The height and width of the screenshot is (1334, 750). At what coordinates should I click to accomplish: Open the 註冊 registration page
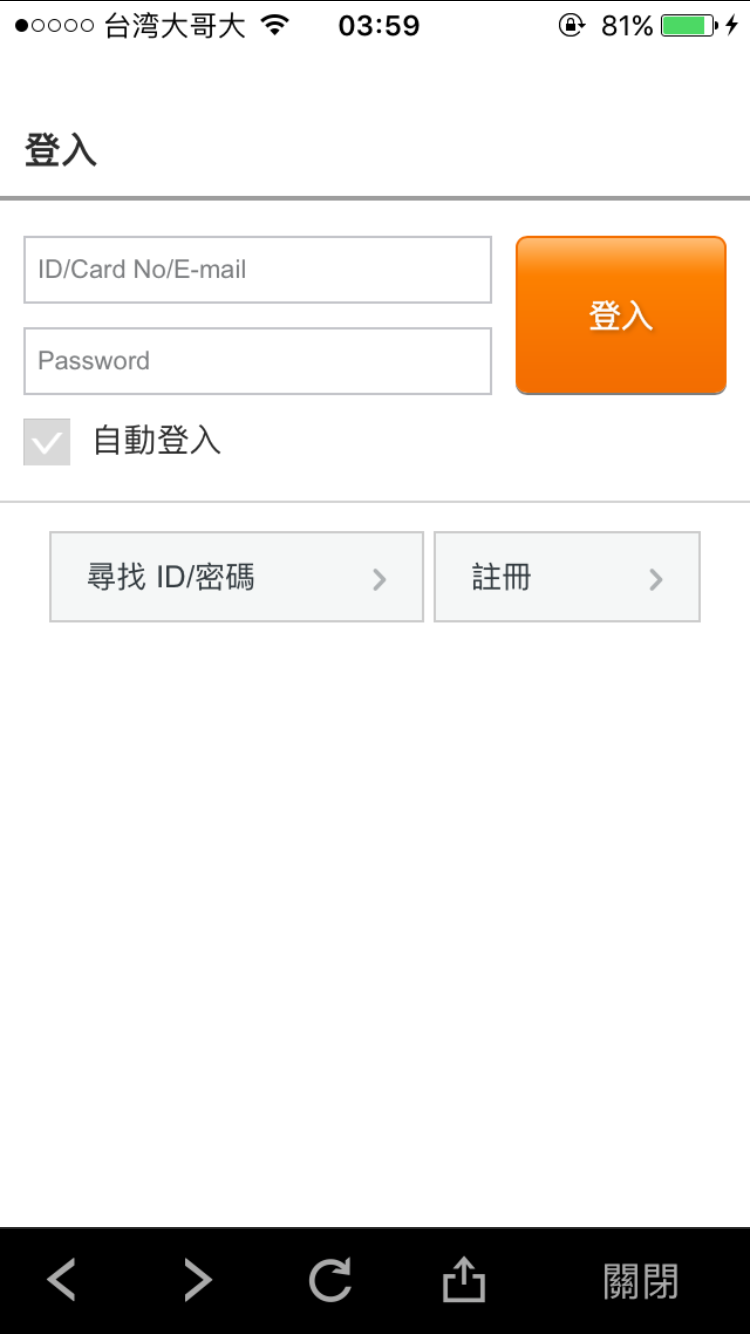(567, 577)
